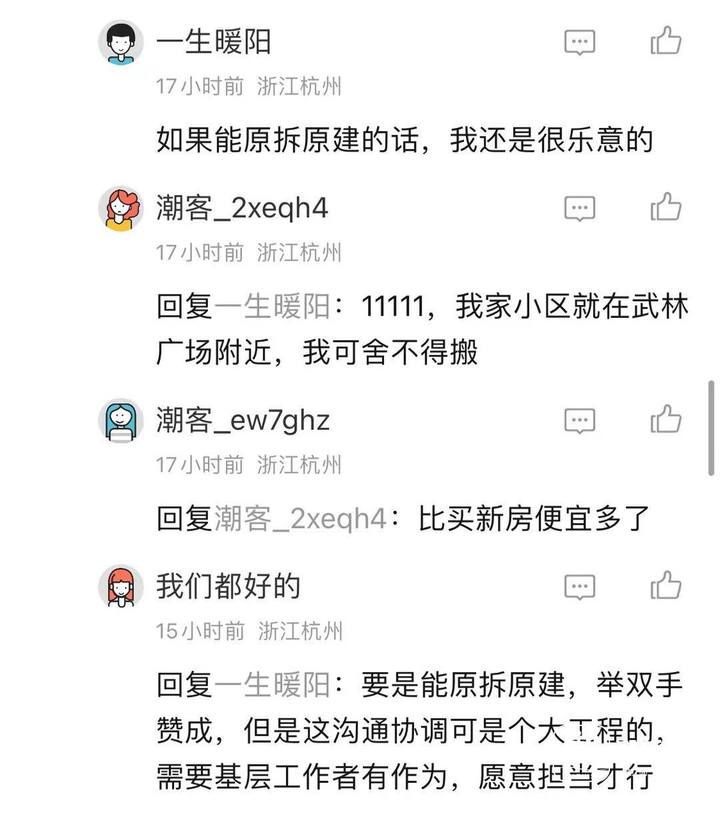Open 潮客_ew7ghz's avatar
This screenshot has height=816, width=720.
click(120, 420)
